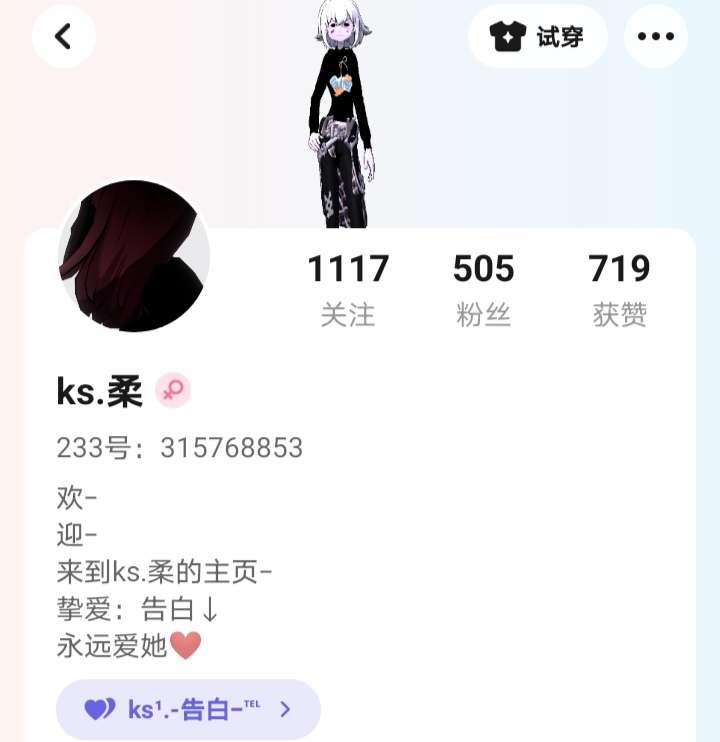This screenshot has width=720, height=742.
Task: Open the profile avatar picture
Action: point(134,256)
